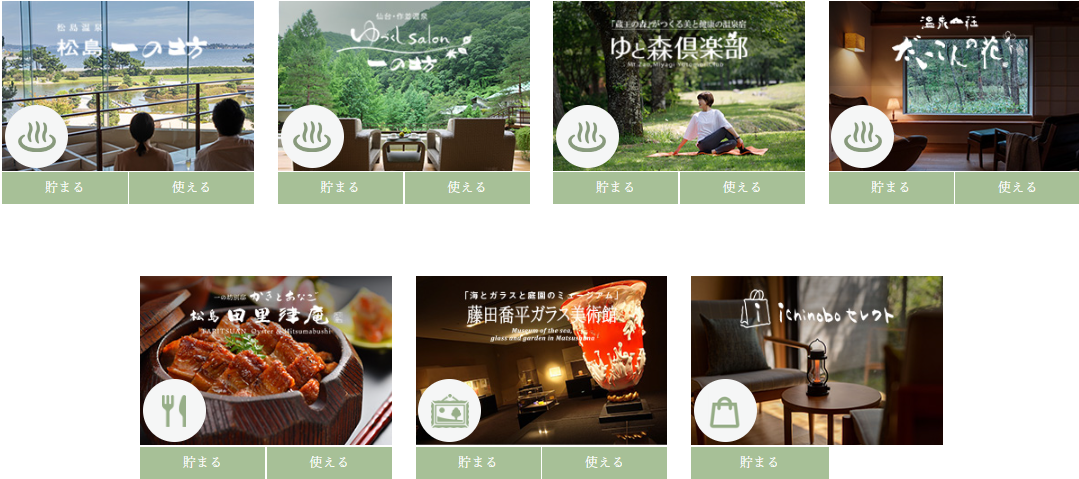Viewport: 1079px width, 479px height.
Task: Tap 貯まる under ゆと森倶楽部
Action: tap(615, 187)
